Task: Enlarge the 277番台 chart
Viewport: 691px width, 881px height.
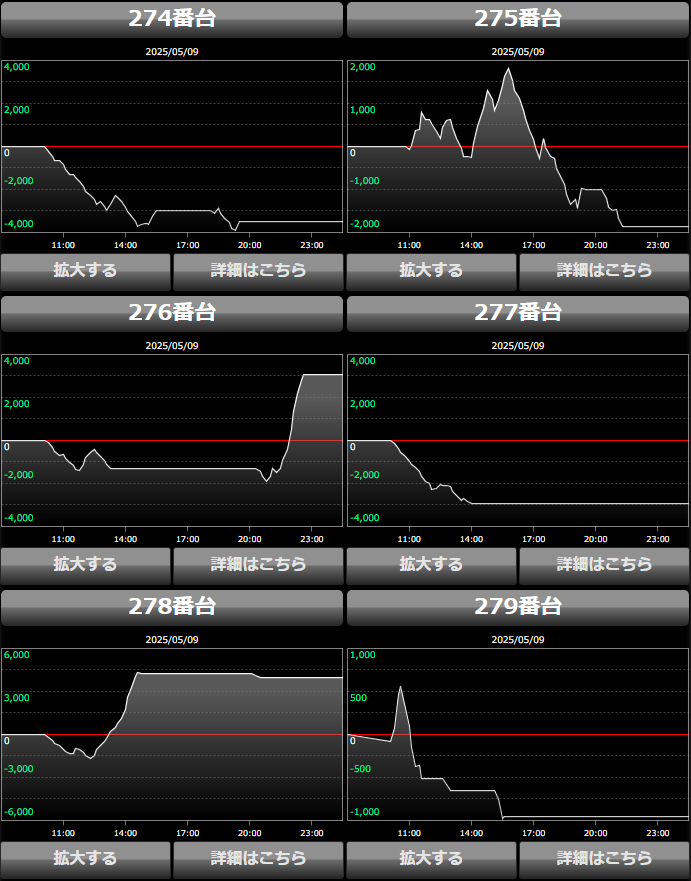Action: point(431,564)
